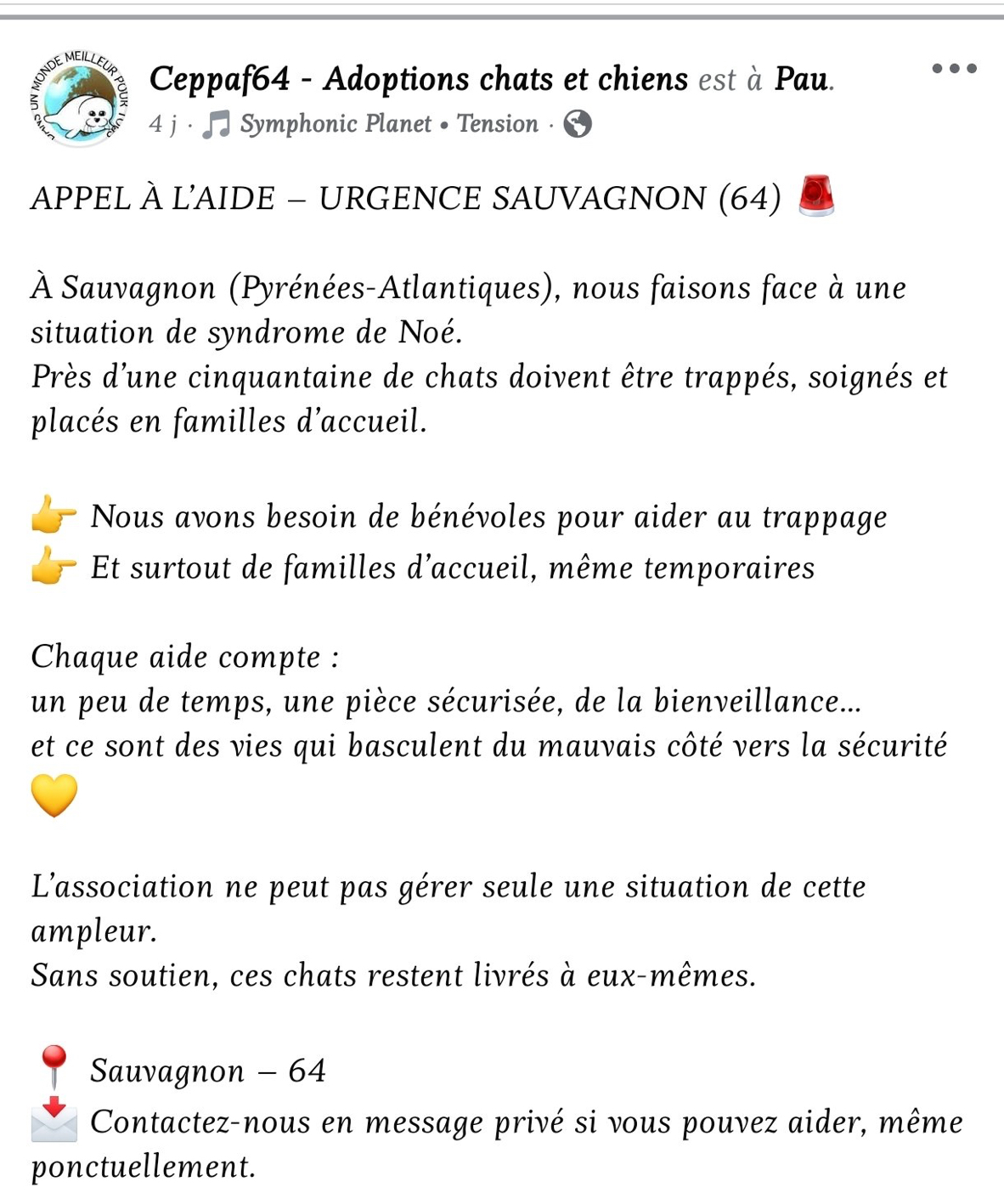This screenshot has width=1004, height=1204.
Task: Open the post's three-dot options menu
Action: [954, 69]
